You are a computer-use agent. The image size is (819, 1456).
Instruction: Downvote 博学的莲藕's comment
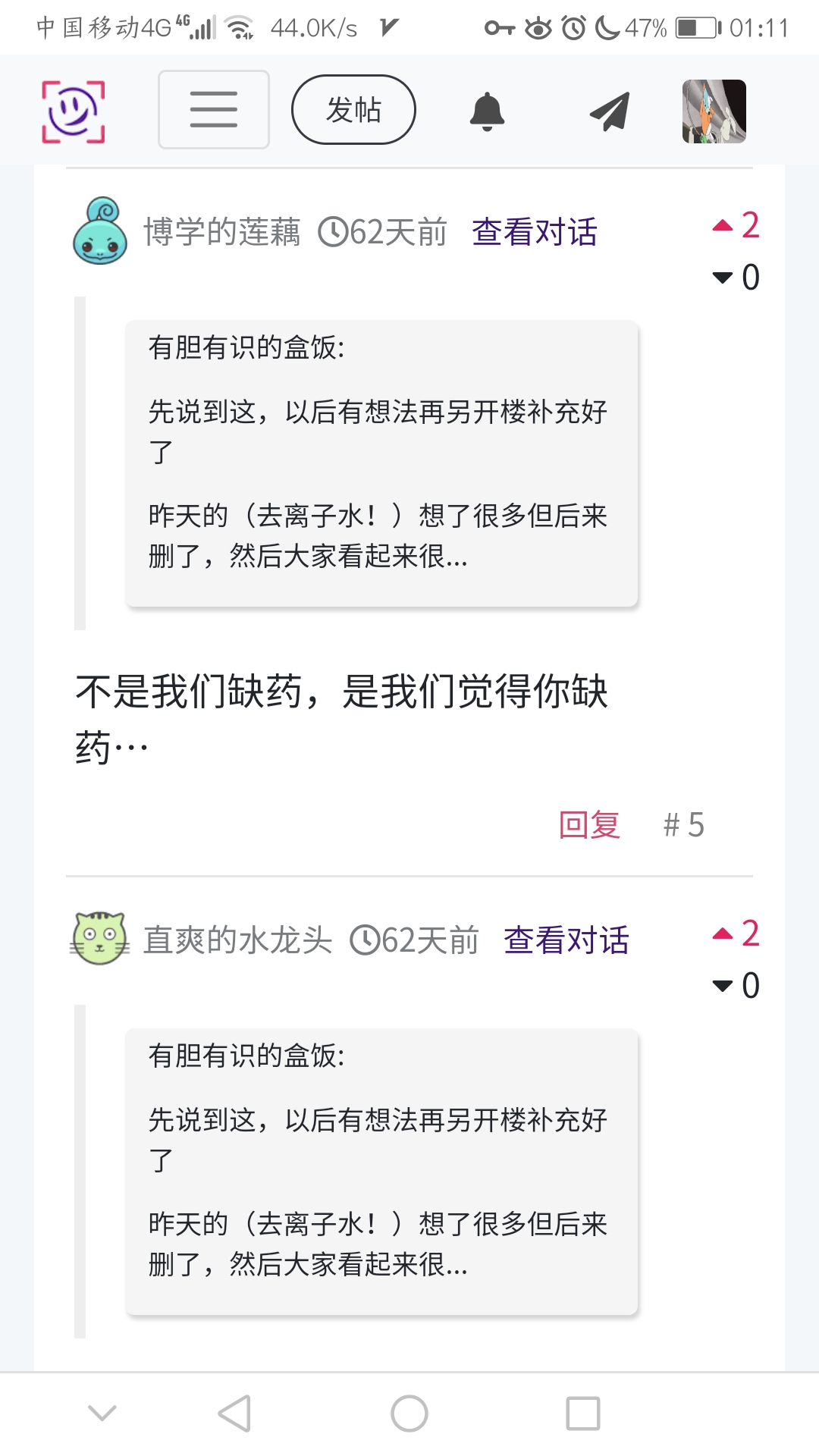pyautogui.click(x=723, y=278)
